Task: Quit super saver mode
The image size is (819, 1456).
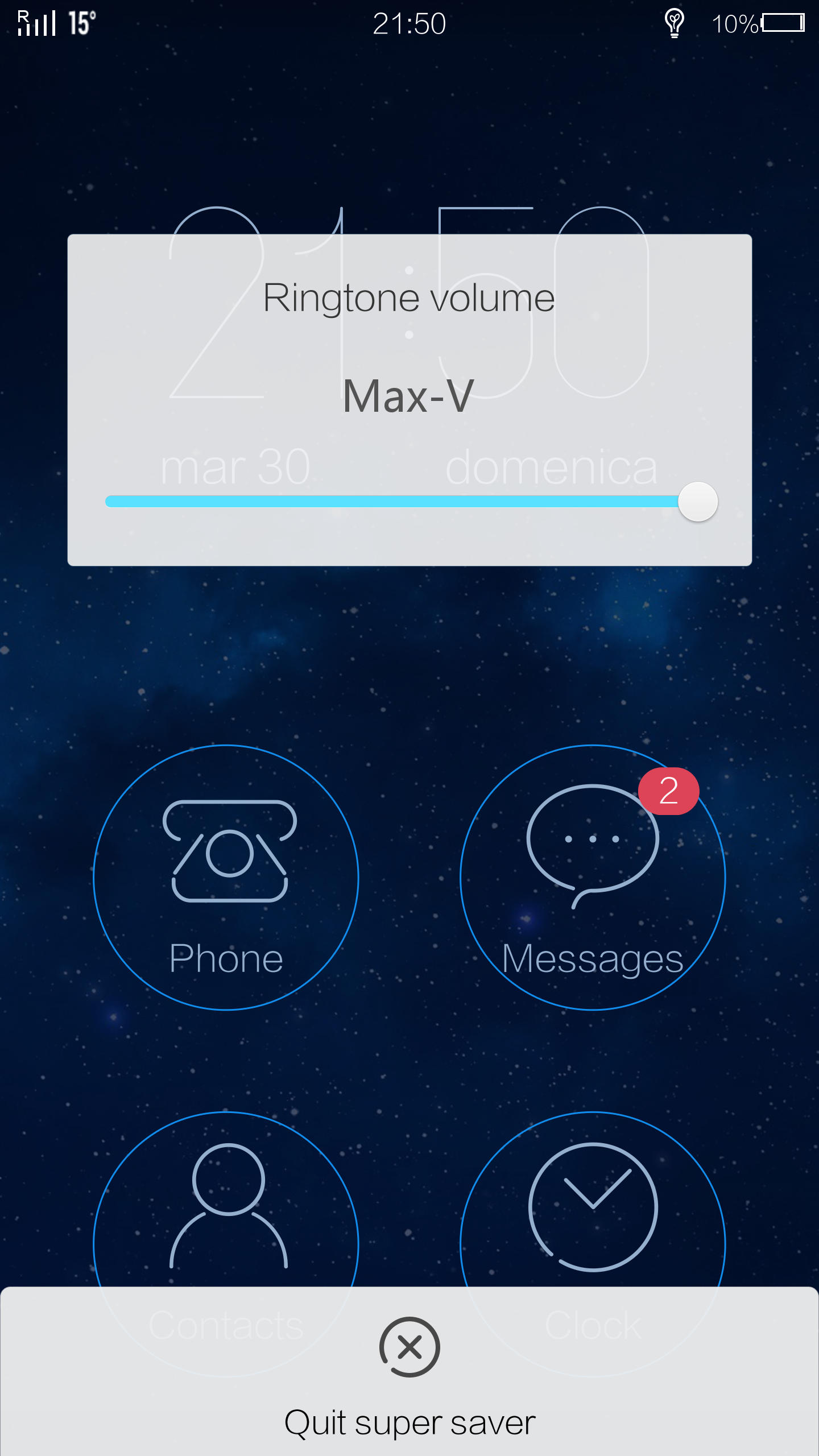Action: [x=409, y=1372]
